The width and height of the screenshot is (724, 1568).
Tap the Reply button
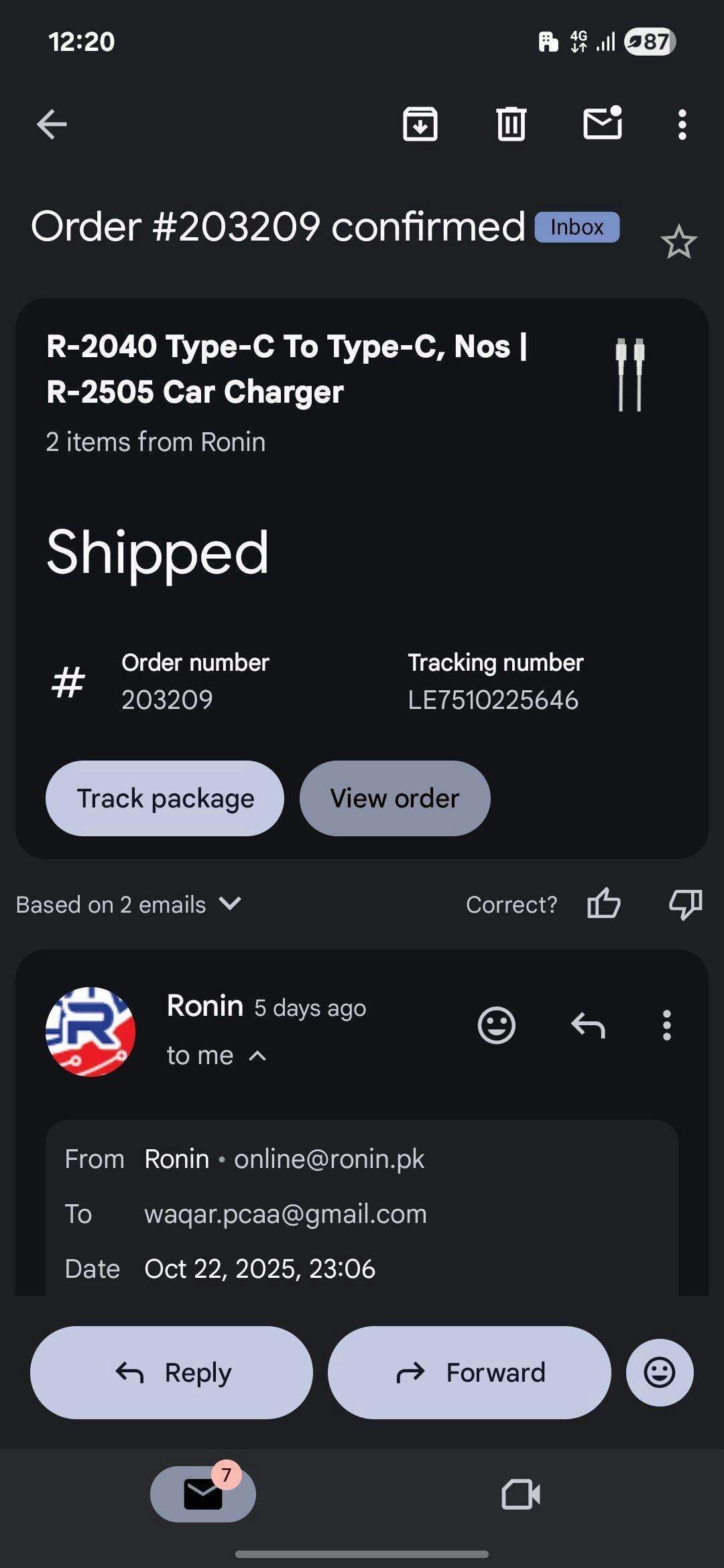pos(172,1372)
